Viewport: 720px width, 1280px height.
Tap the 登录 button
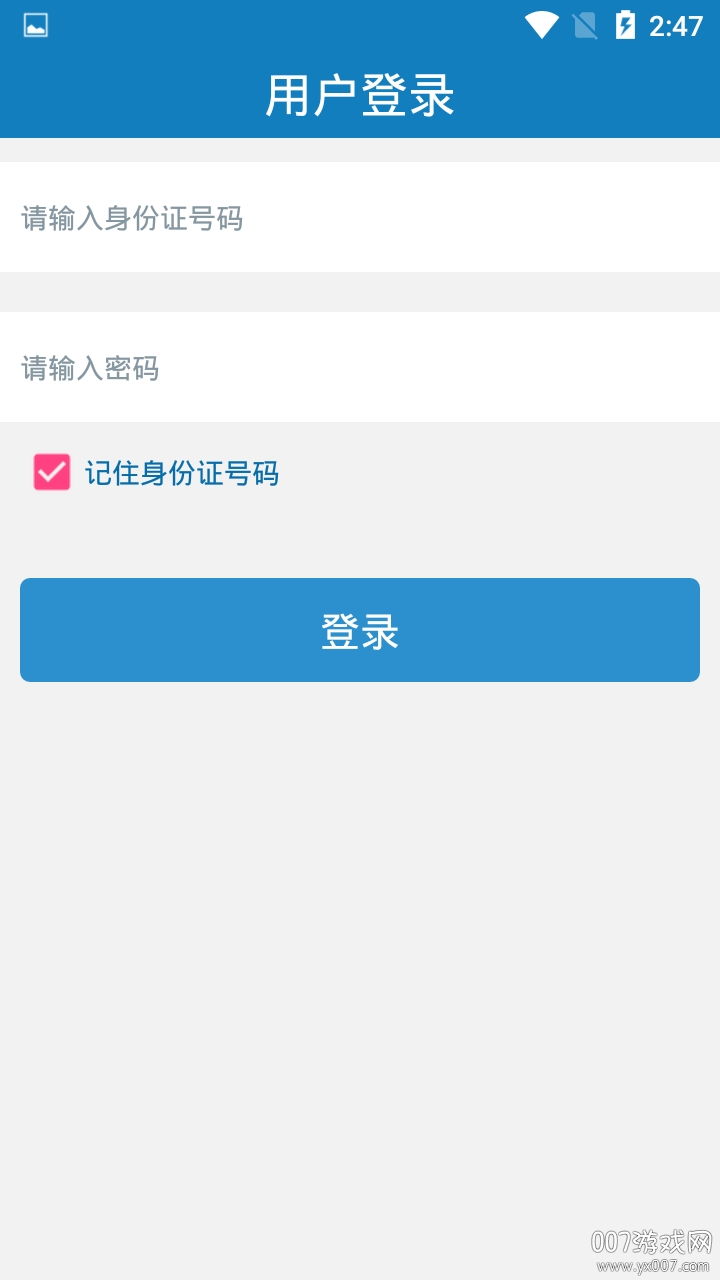(x=360, y=630)
